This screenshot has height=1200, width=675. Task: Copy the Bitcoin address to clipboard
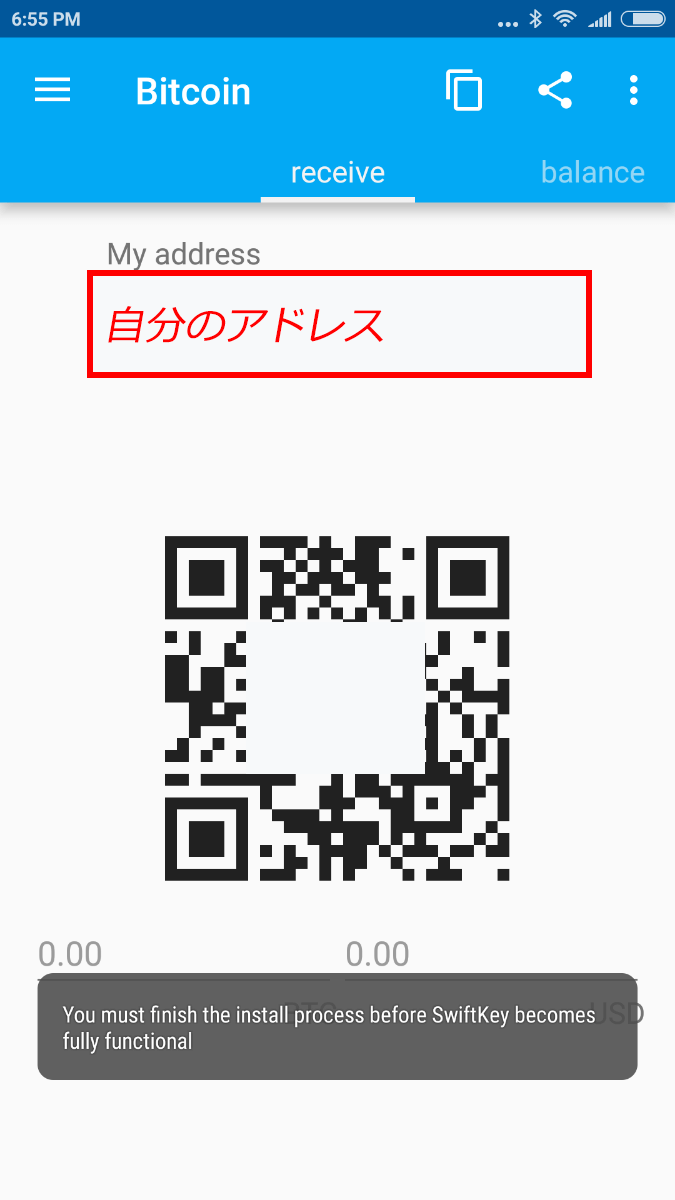(x=464, y=91)
